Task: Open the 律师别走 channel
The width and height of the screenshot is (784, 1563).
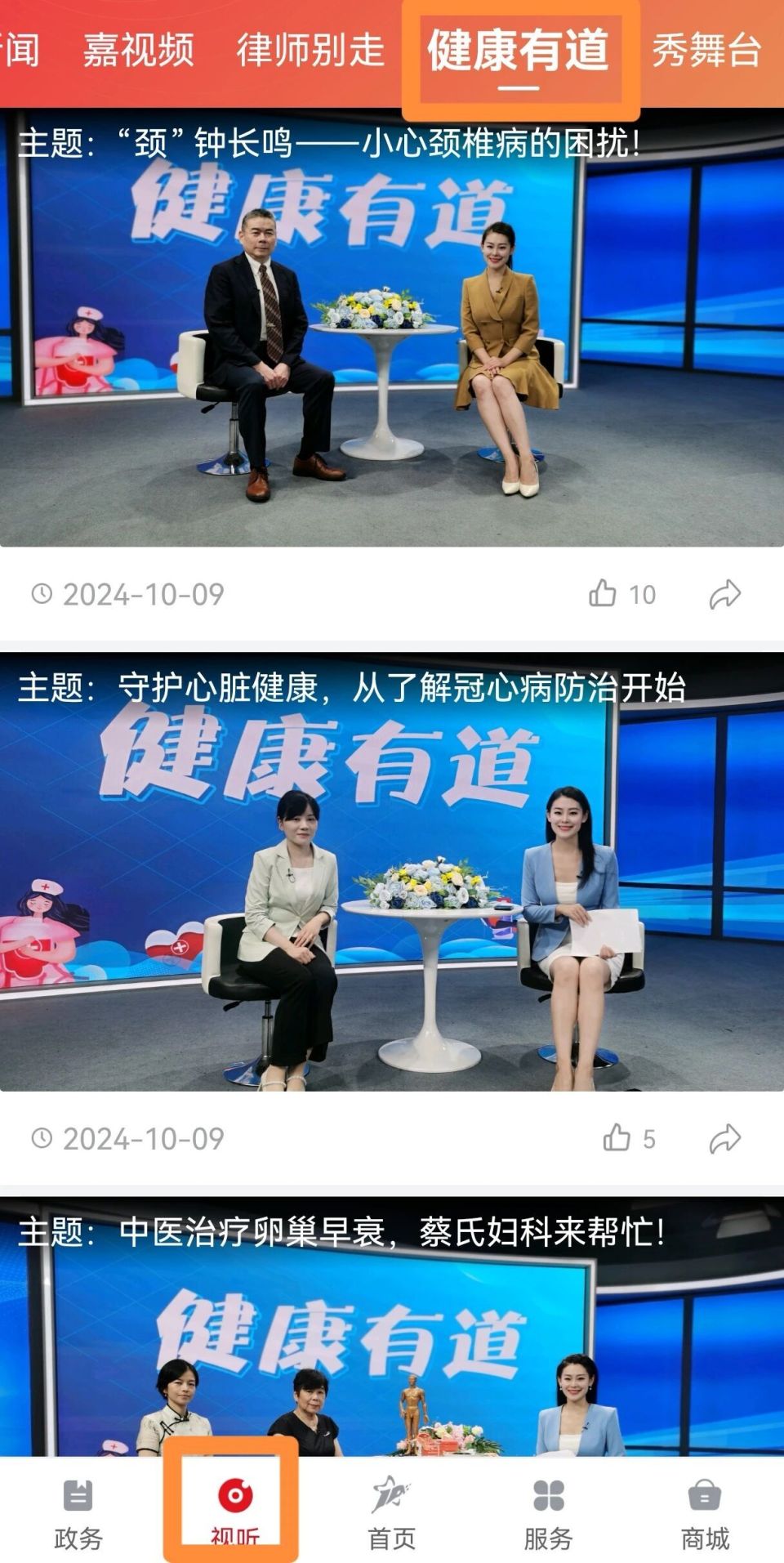Action: [x=311, y=51]
